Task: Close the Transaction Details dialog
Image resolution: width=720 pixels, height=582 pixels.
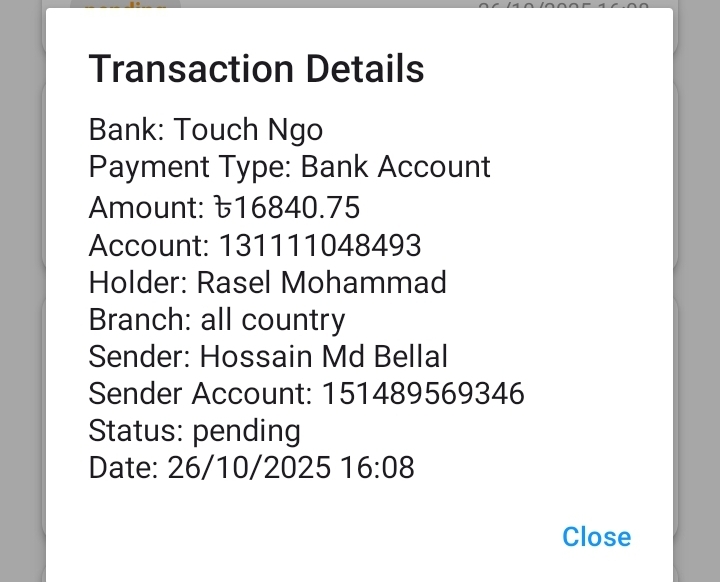Action: (x=596, y=537)
